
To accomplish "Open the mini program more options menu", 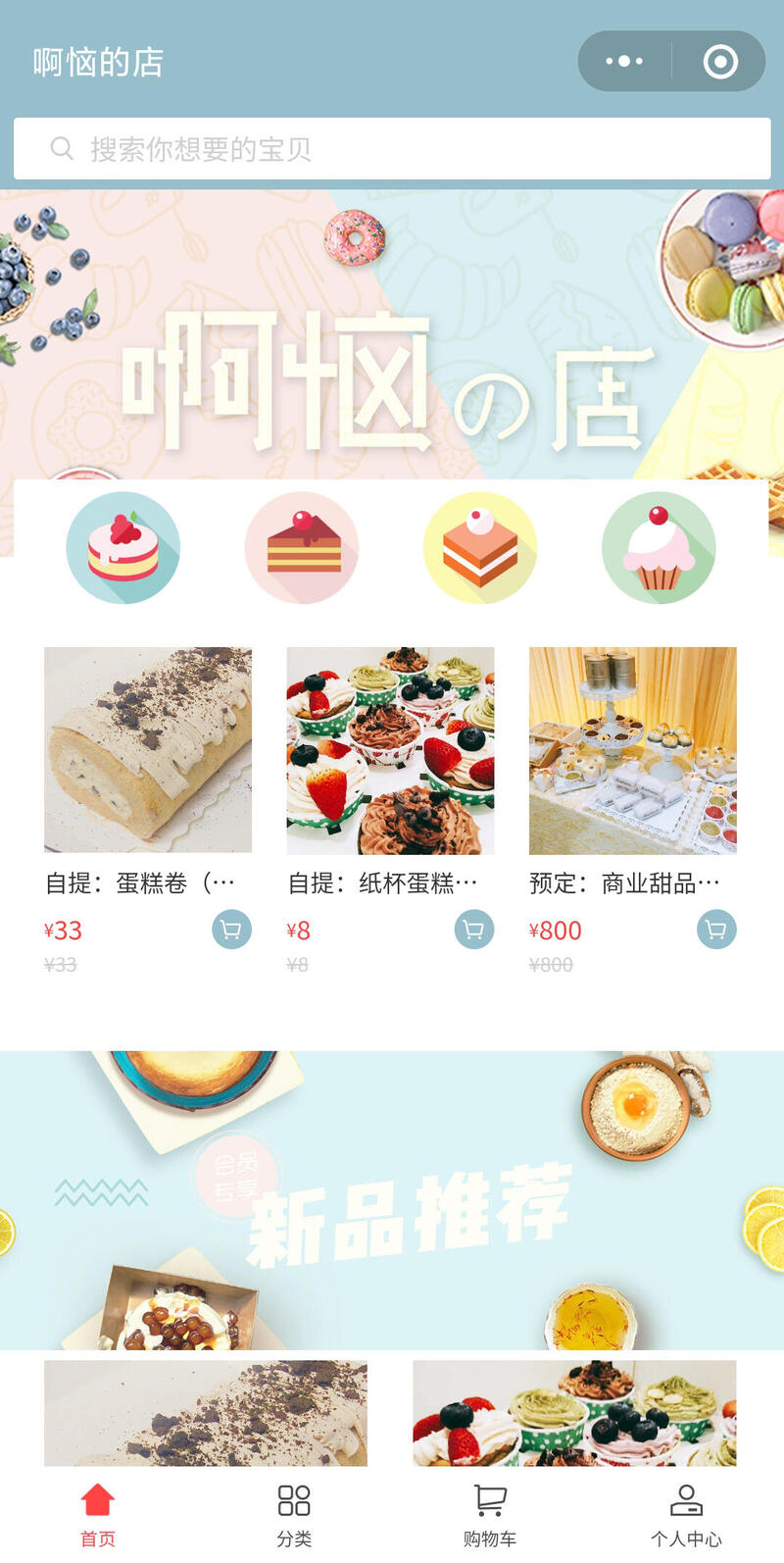I will tap(624, 61).
